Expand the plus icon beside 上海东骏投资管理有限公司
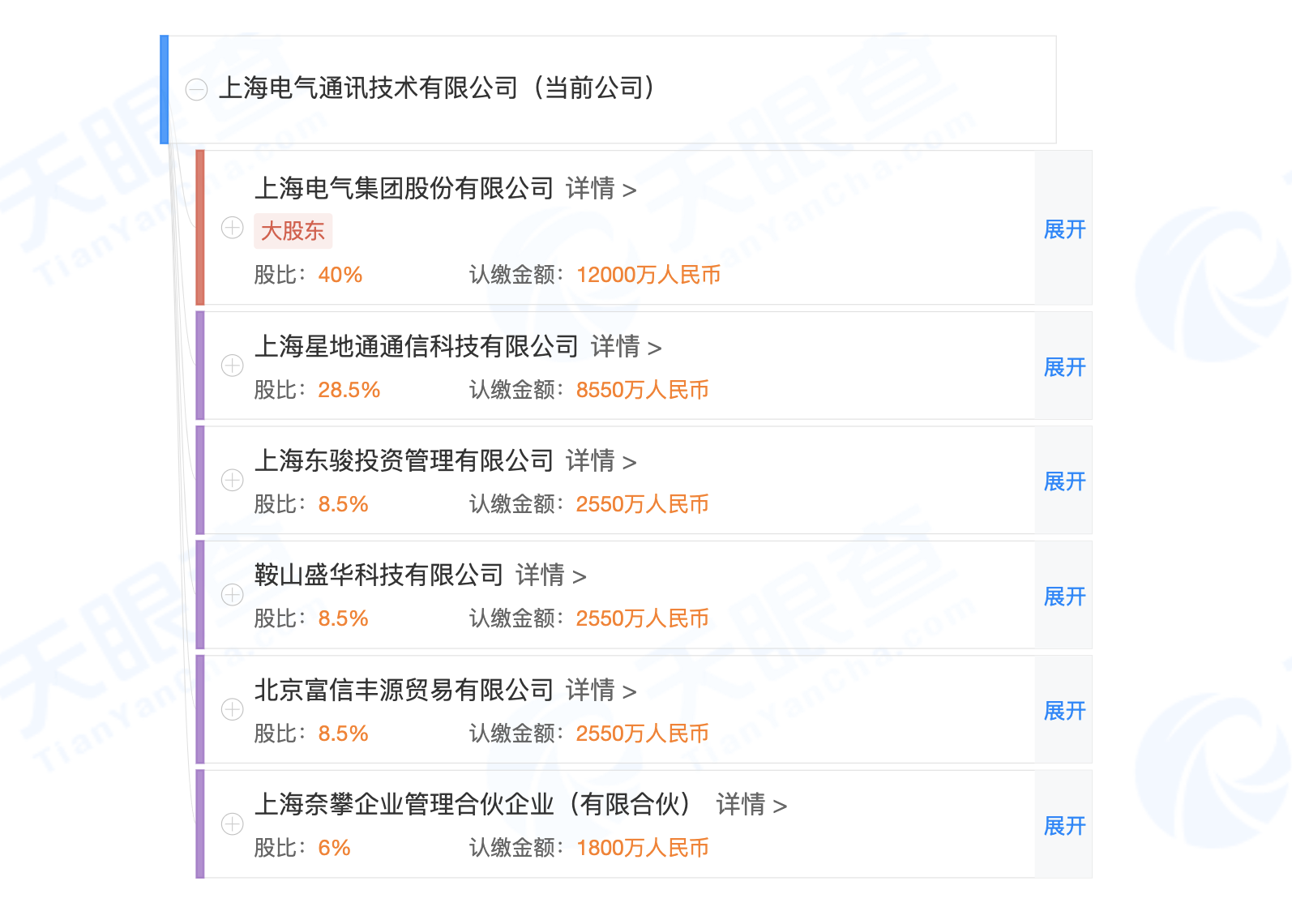This screenshot has height=924, width=1292. tap(233, 480)
